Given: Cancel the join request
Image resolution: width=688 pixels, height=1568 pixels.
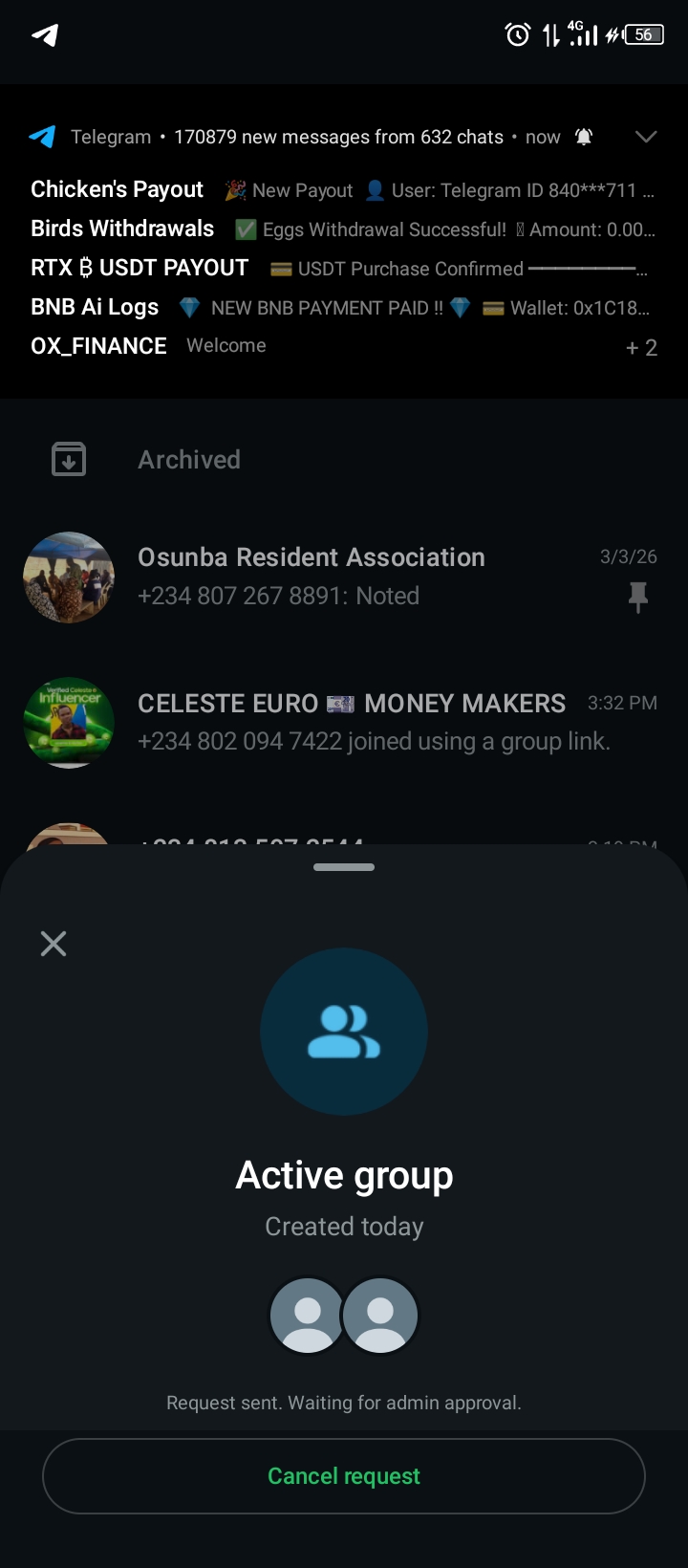Looking at the screenshot, I should pyautogui.click(x=344, y=1476).
